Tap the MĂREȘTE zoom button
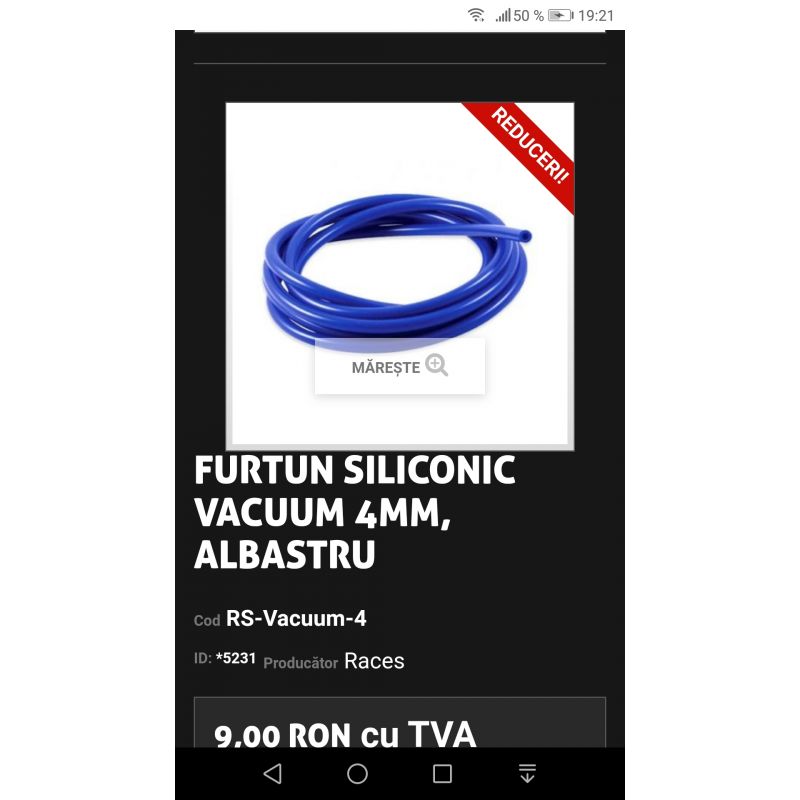The image size is (800, 800). (399, 366)
